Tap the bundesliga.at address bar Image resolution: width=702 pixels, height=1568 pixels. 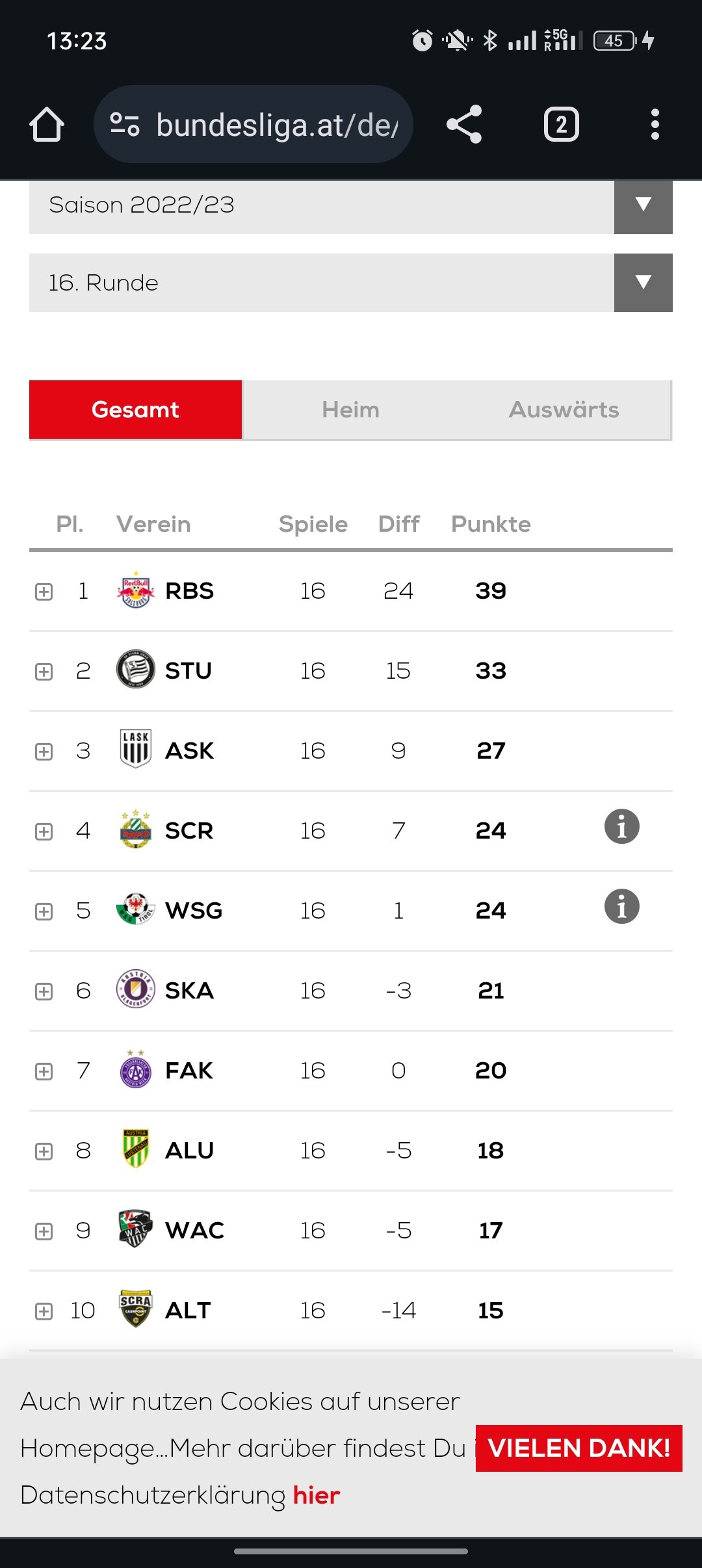pyautogui.click(x=253, y=124)
